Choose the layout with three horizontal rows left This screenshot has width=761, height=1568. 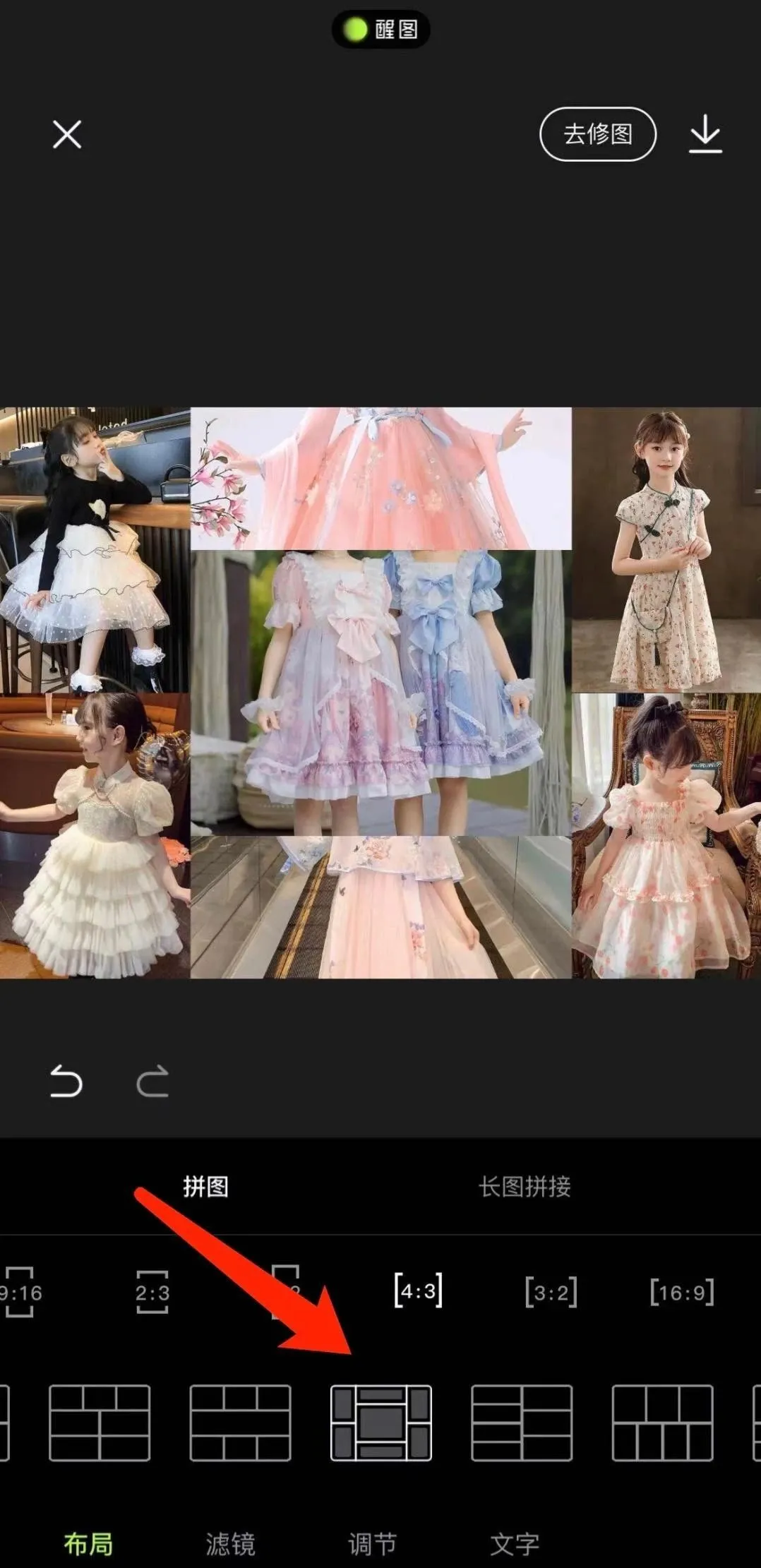[x=522, y=1423]
